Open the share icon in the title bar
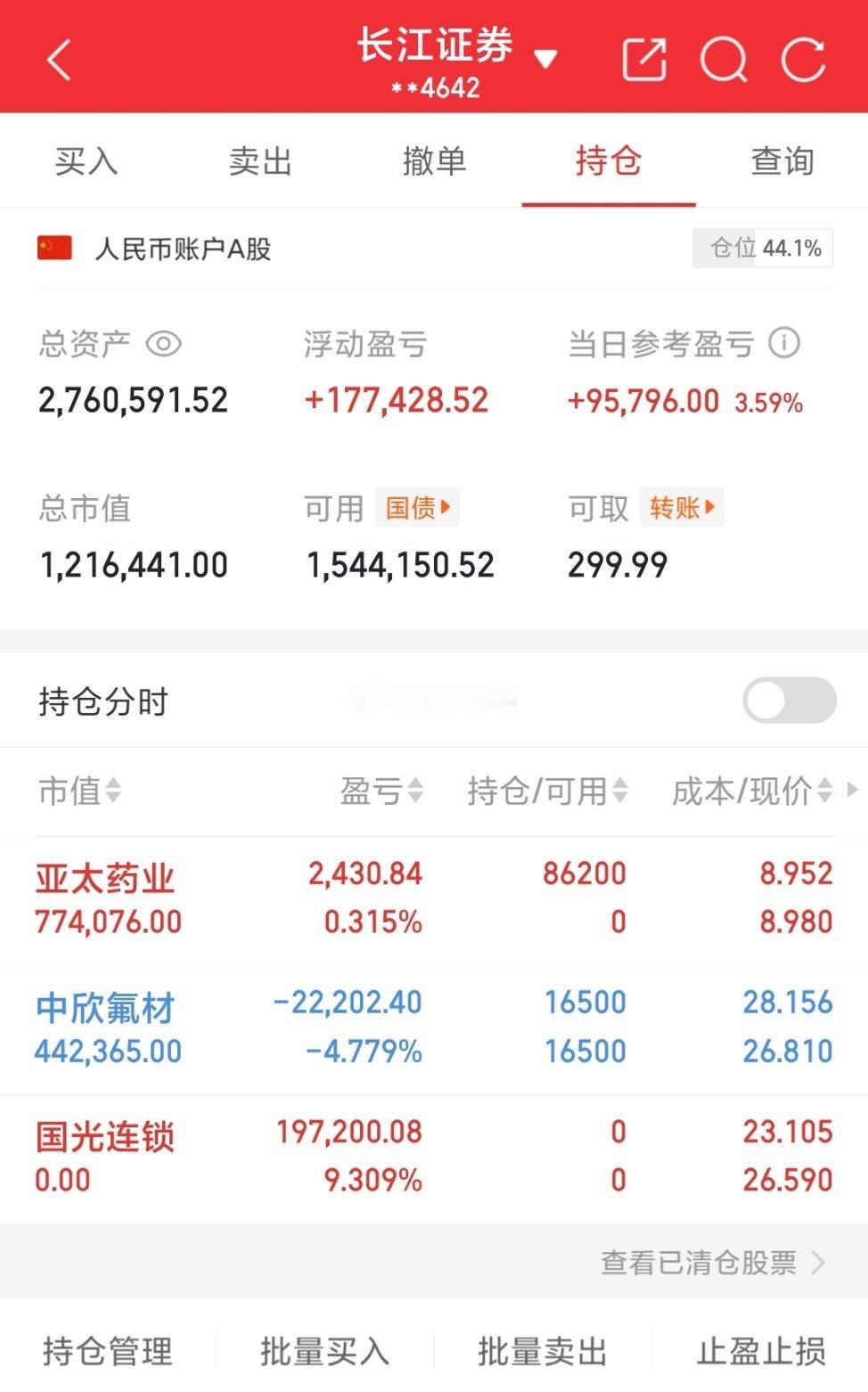This screenshot has width=868, height=1392. pyautogui.click(x=644, y=59)
